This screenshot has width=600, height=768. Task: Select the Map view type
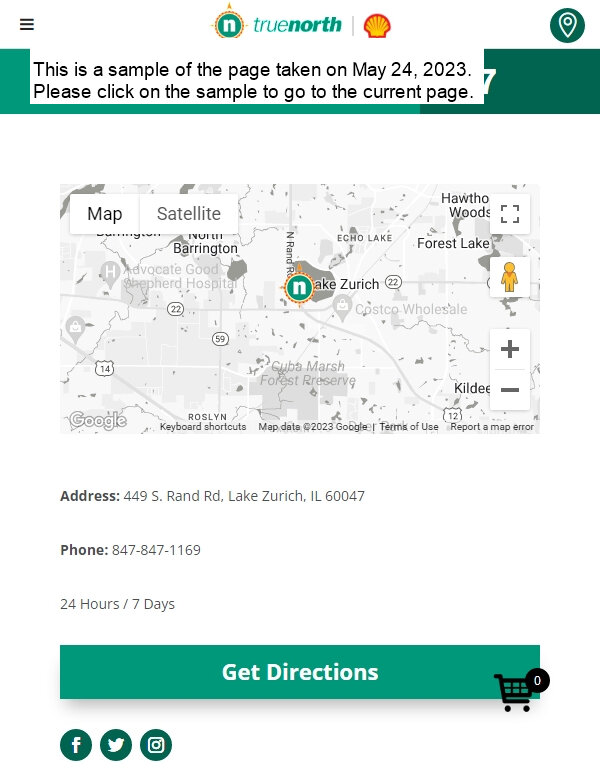tap(105, 214)
